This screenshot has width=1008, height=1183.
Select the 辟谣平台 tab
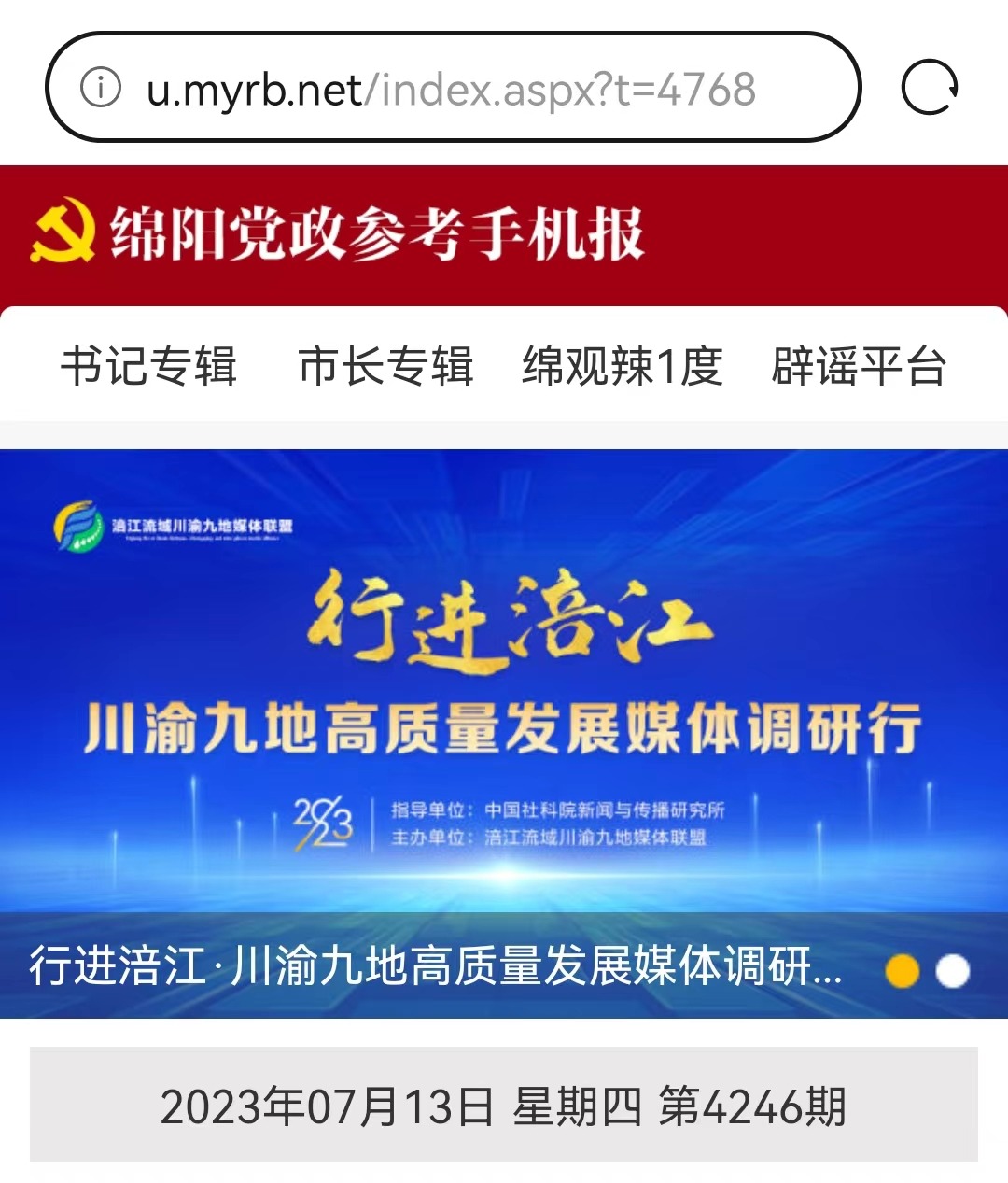pos(859,366)
